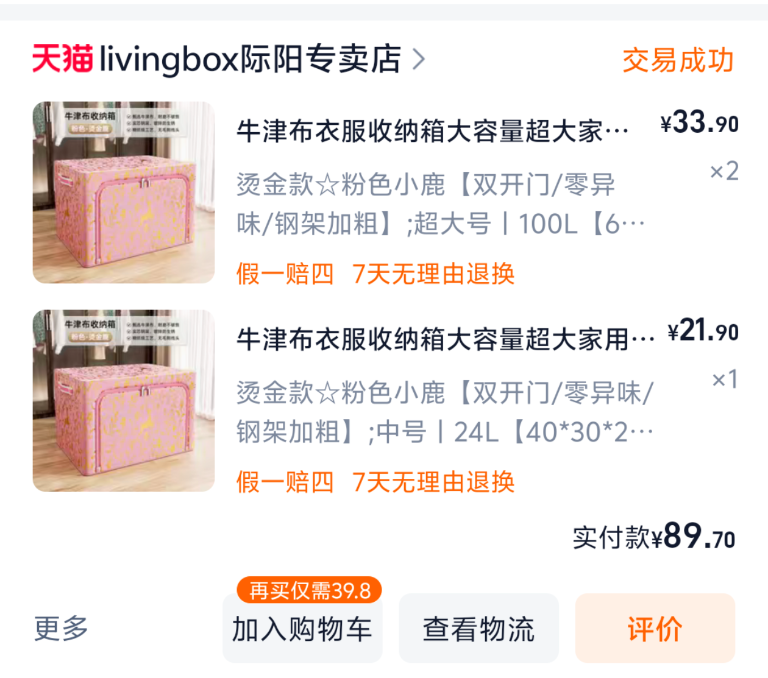Viewport: 768px width, 678px height.
Task: Add items again with 加入购物车
Action: click(302, 629)
